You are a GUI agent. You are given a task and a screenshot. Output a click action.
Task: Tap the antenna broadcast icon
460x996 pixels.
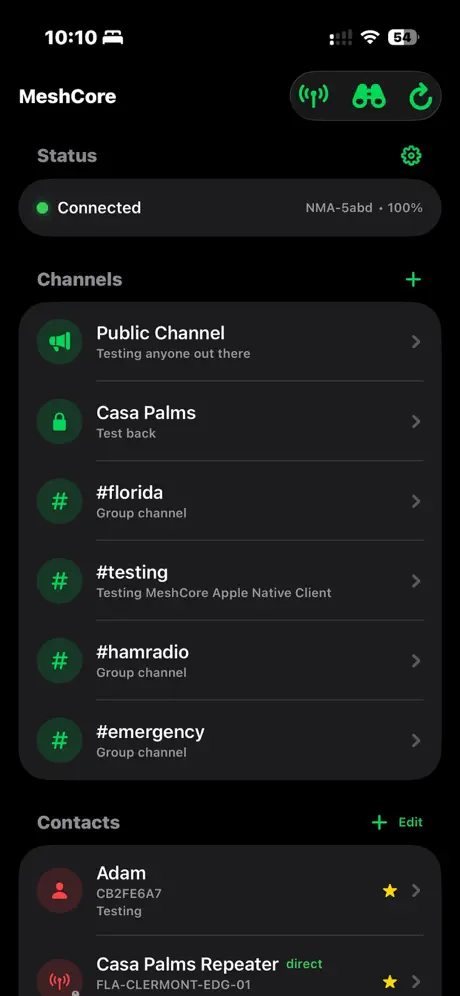313,97
